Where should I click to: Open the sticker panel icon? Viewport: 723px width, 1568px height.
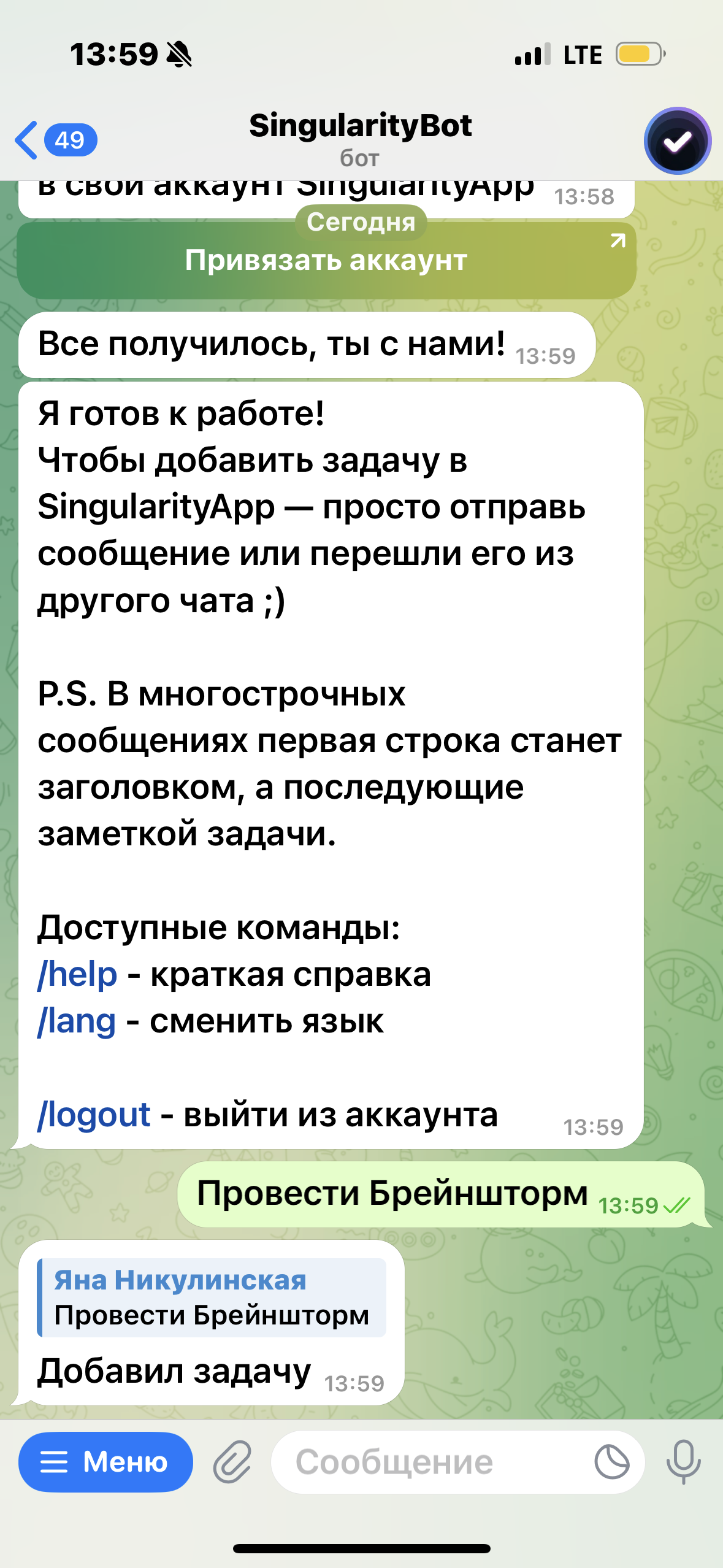tap(611, 1462)
